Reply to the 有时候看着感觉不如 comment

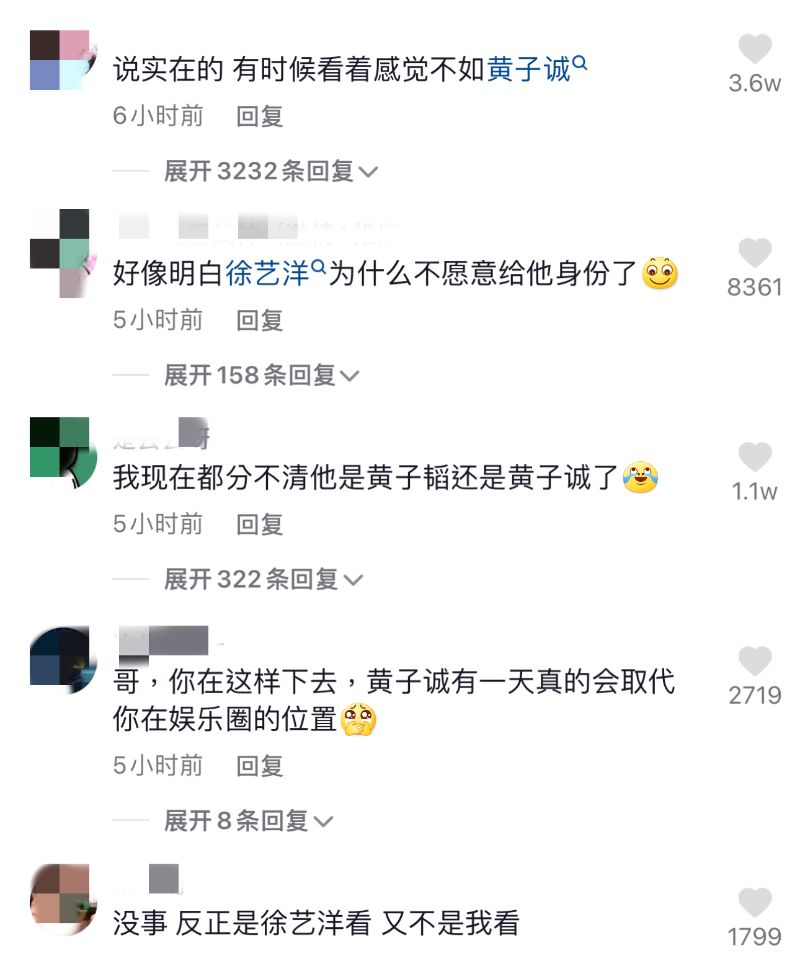[260, 117]
